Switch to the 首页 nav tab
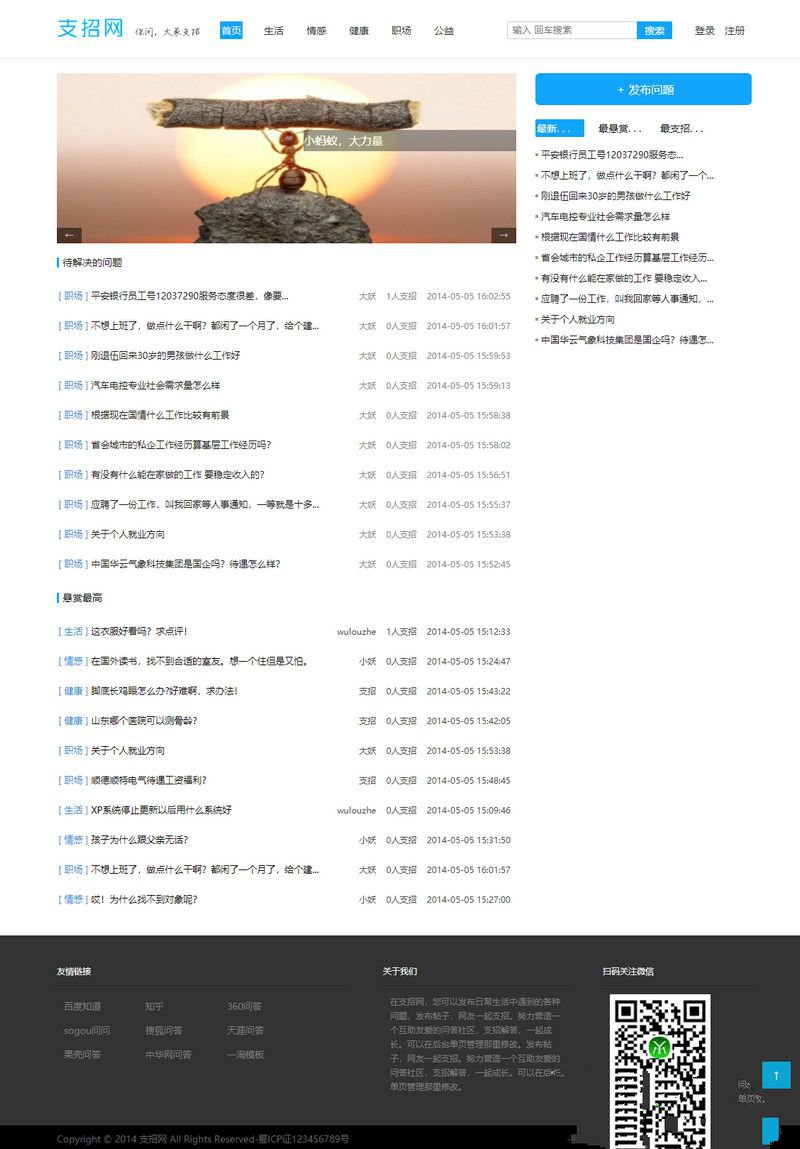The width and height of the screenshot is (800, 1149). tap(231, 31)
